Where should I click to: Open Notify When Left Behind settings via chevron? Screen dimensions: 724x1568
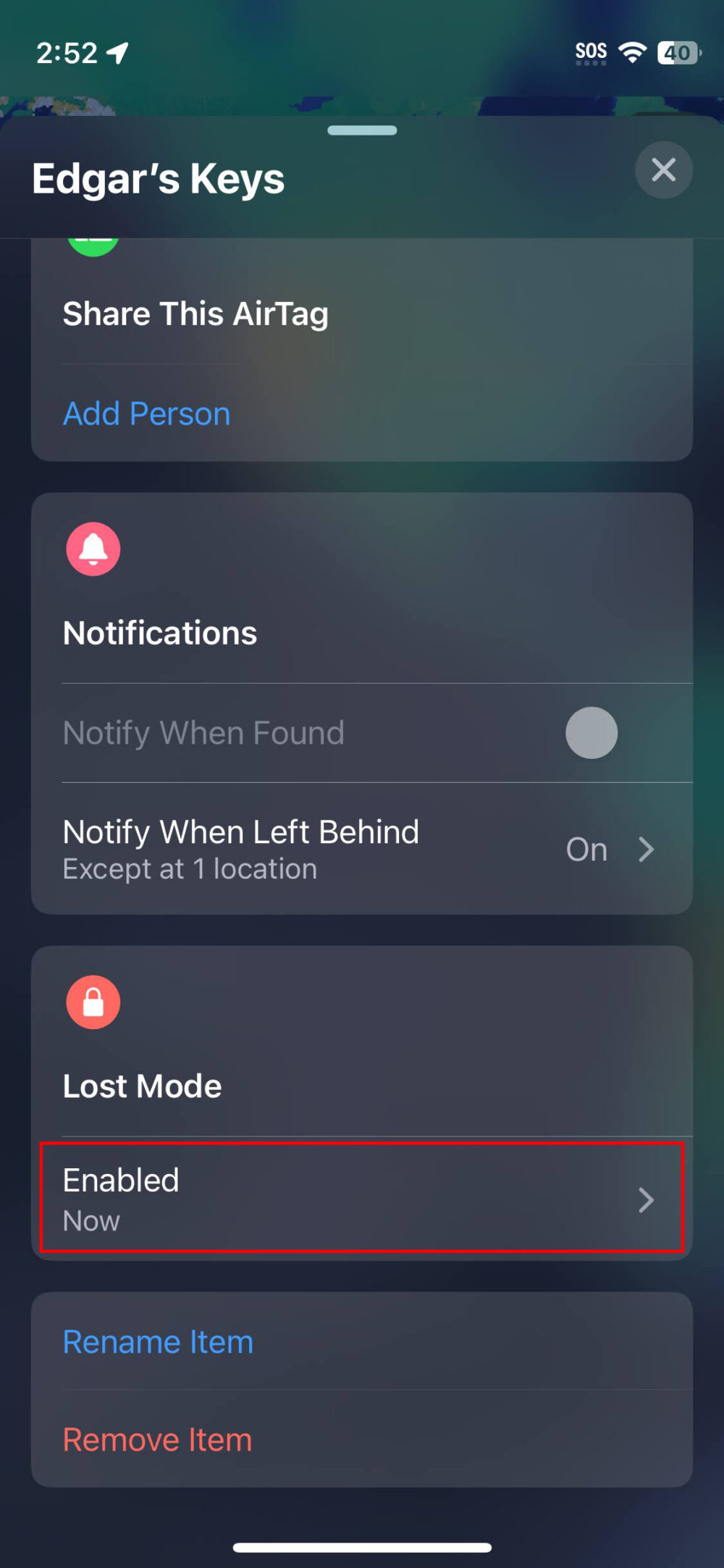click(645, 850)
